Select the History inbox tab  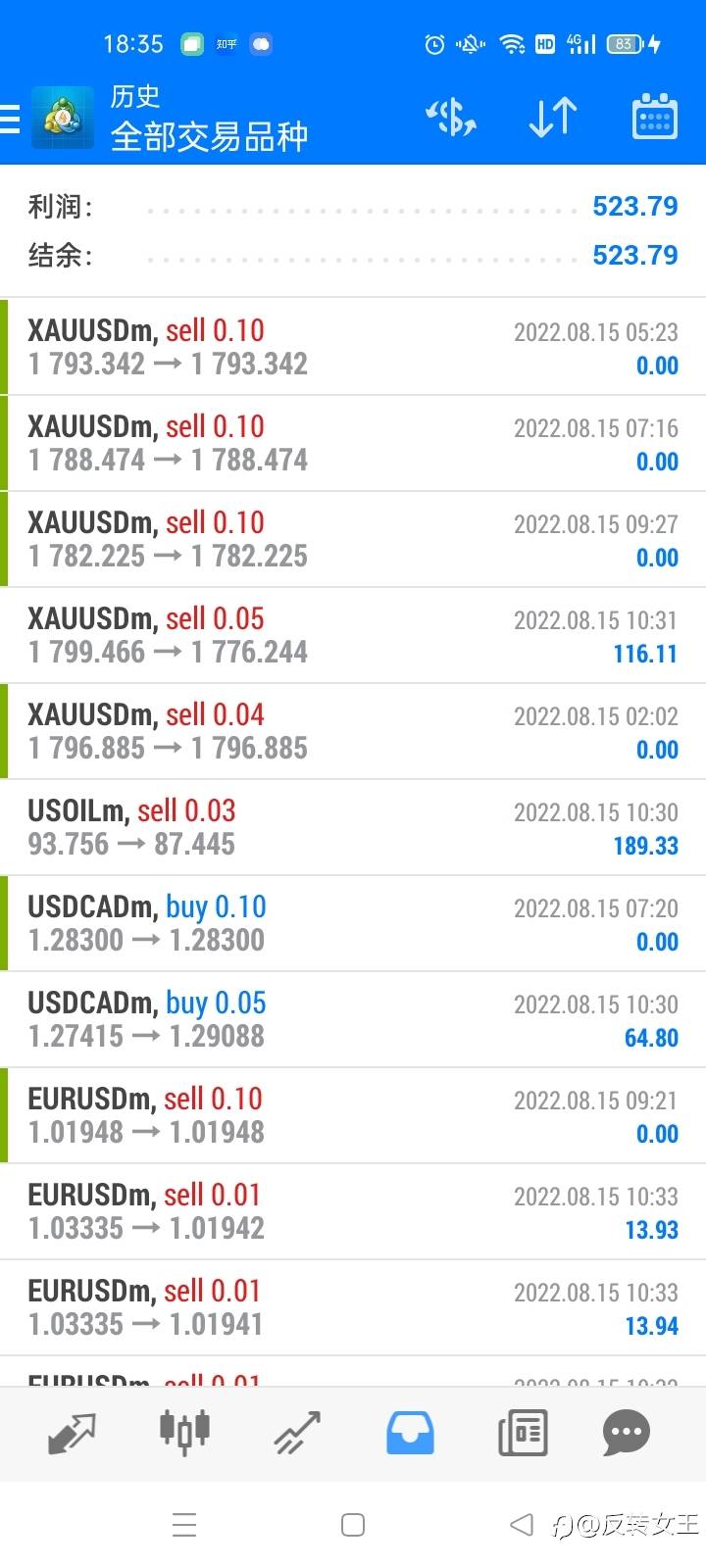[x=410, y=1434]
